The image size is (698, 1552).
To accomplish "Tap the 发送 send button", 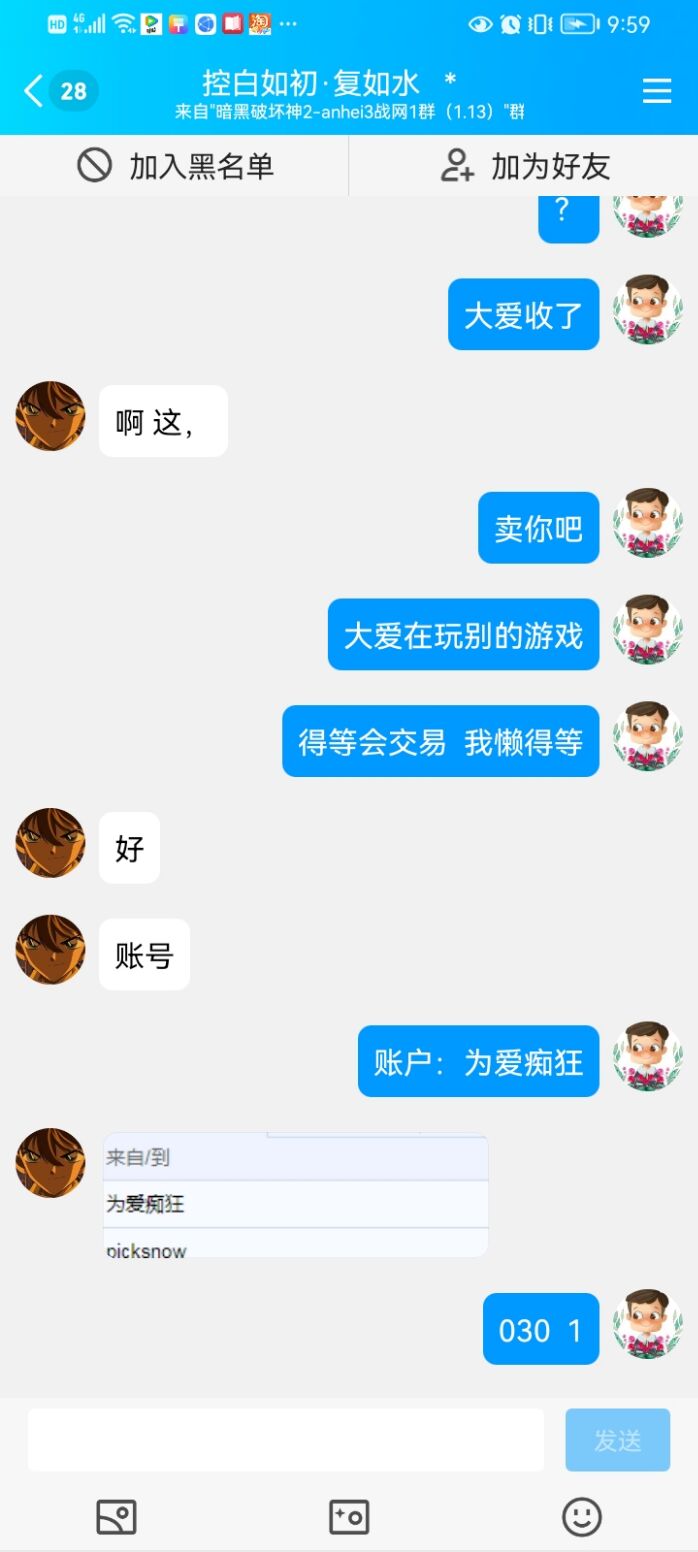I will click(617, 1440).
